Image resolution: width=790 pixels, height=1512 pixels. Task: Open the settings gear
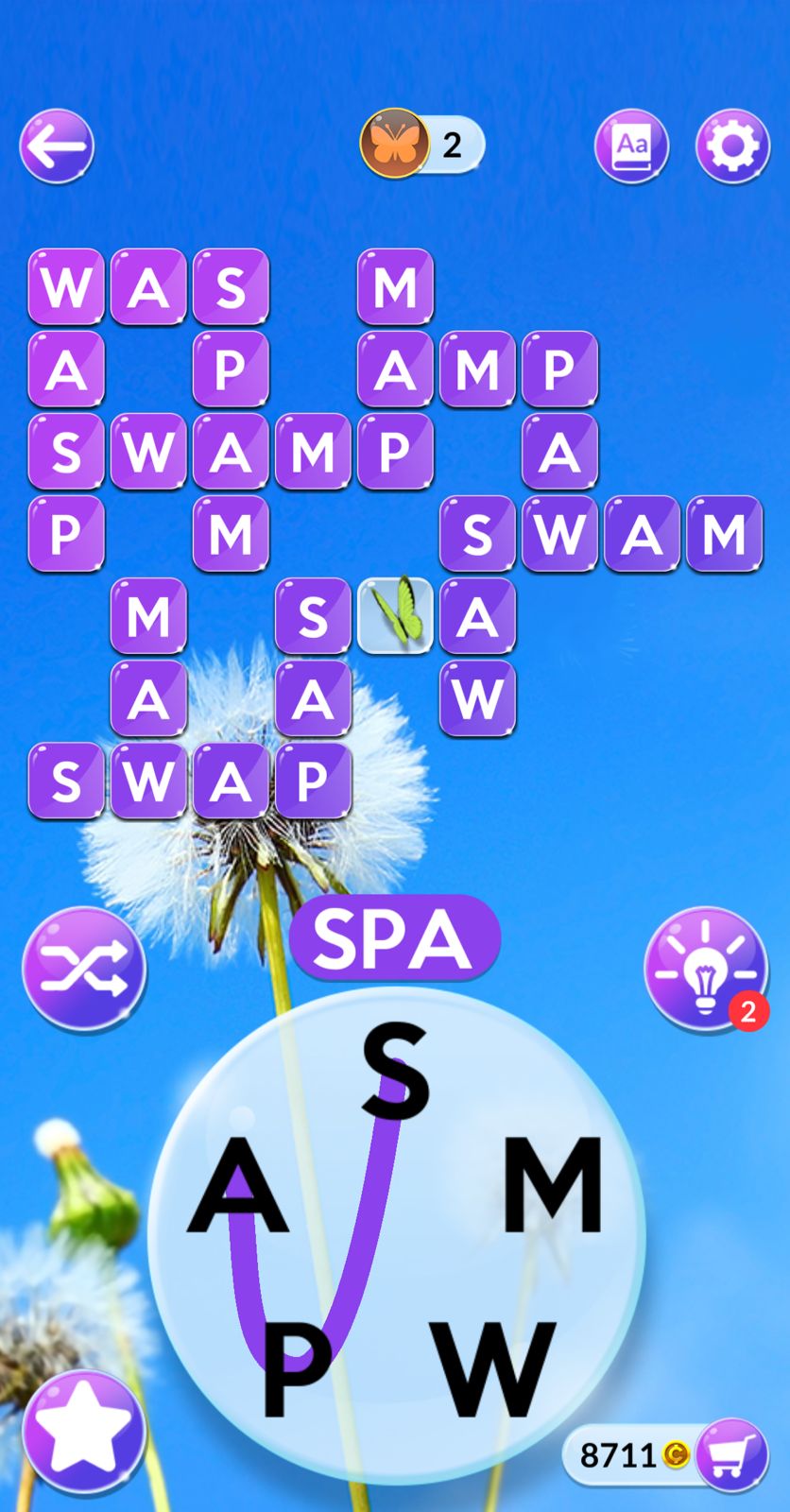[732, 145]
